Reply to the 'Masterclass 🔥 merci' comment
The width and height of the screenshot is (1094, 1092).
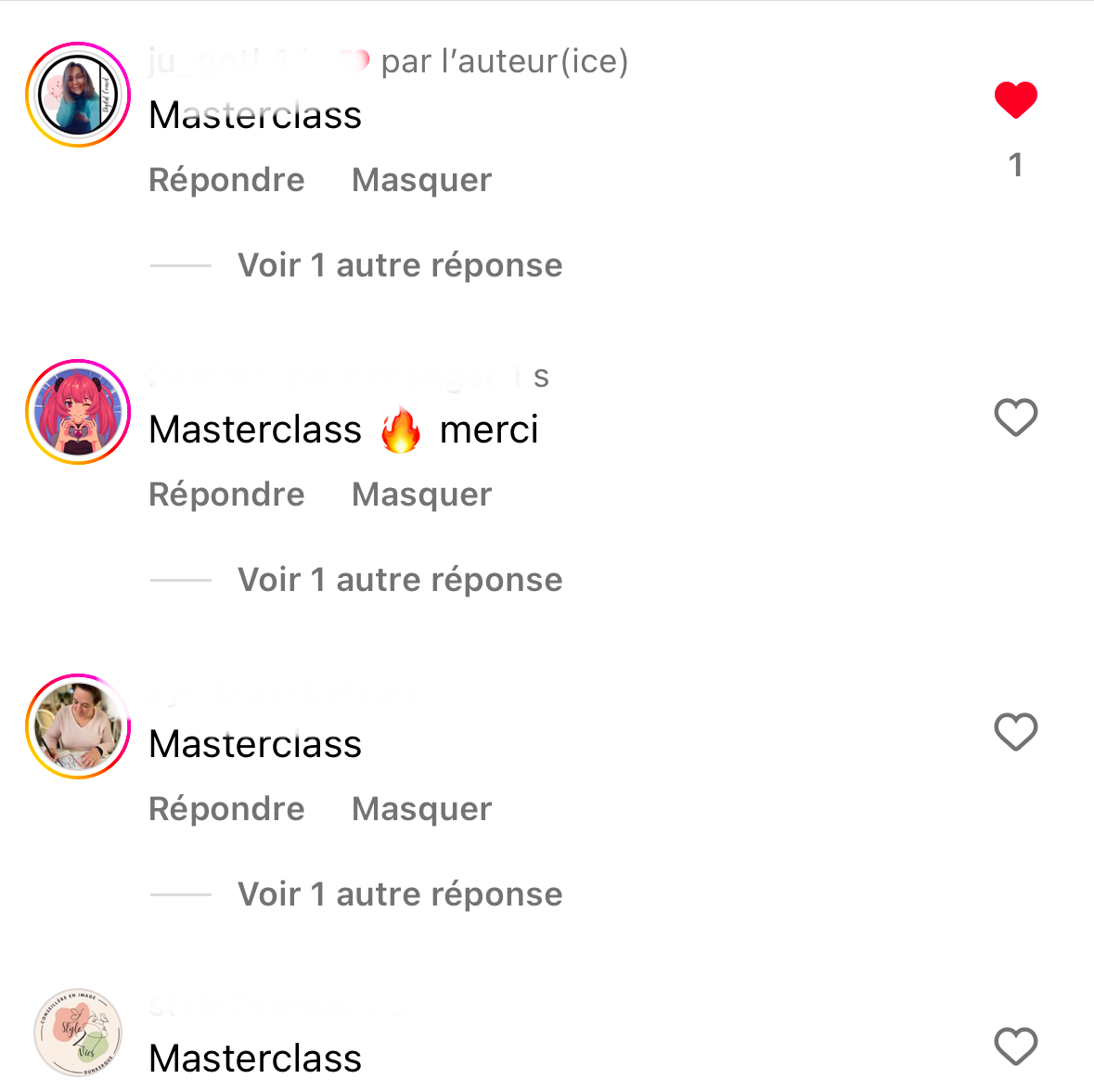pyautogui.click(x=226, y=495)
